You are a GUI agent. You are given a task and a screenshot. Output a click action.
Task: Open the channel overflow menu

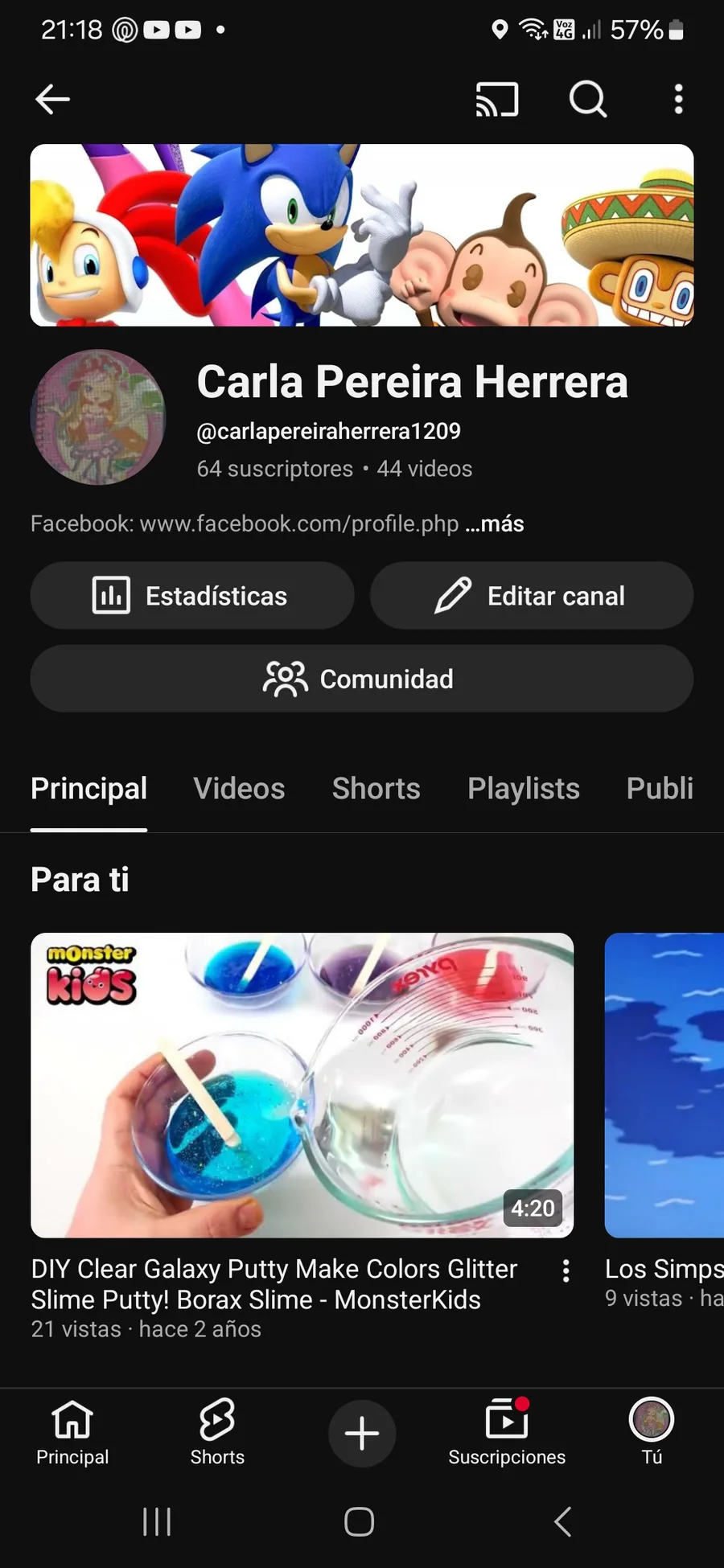[x=678, y=100]
